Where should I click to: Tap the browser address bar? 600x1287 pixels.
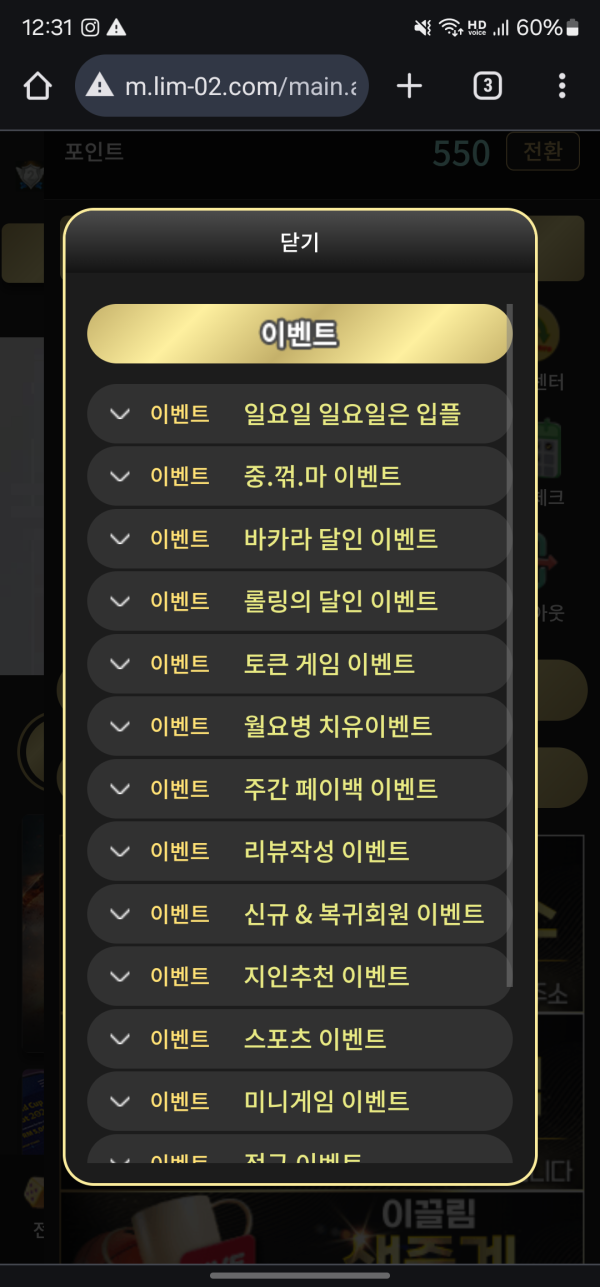click(222, 87)
